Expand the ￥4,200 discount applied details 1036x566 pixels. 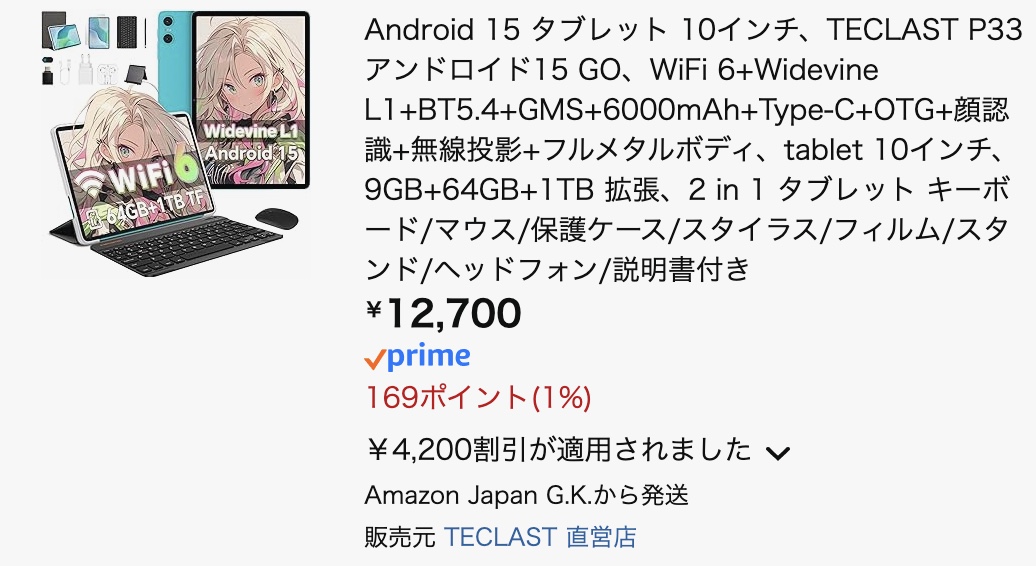pyautogui.click(x=777, y=452)
